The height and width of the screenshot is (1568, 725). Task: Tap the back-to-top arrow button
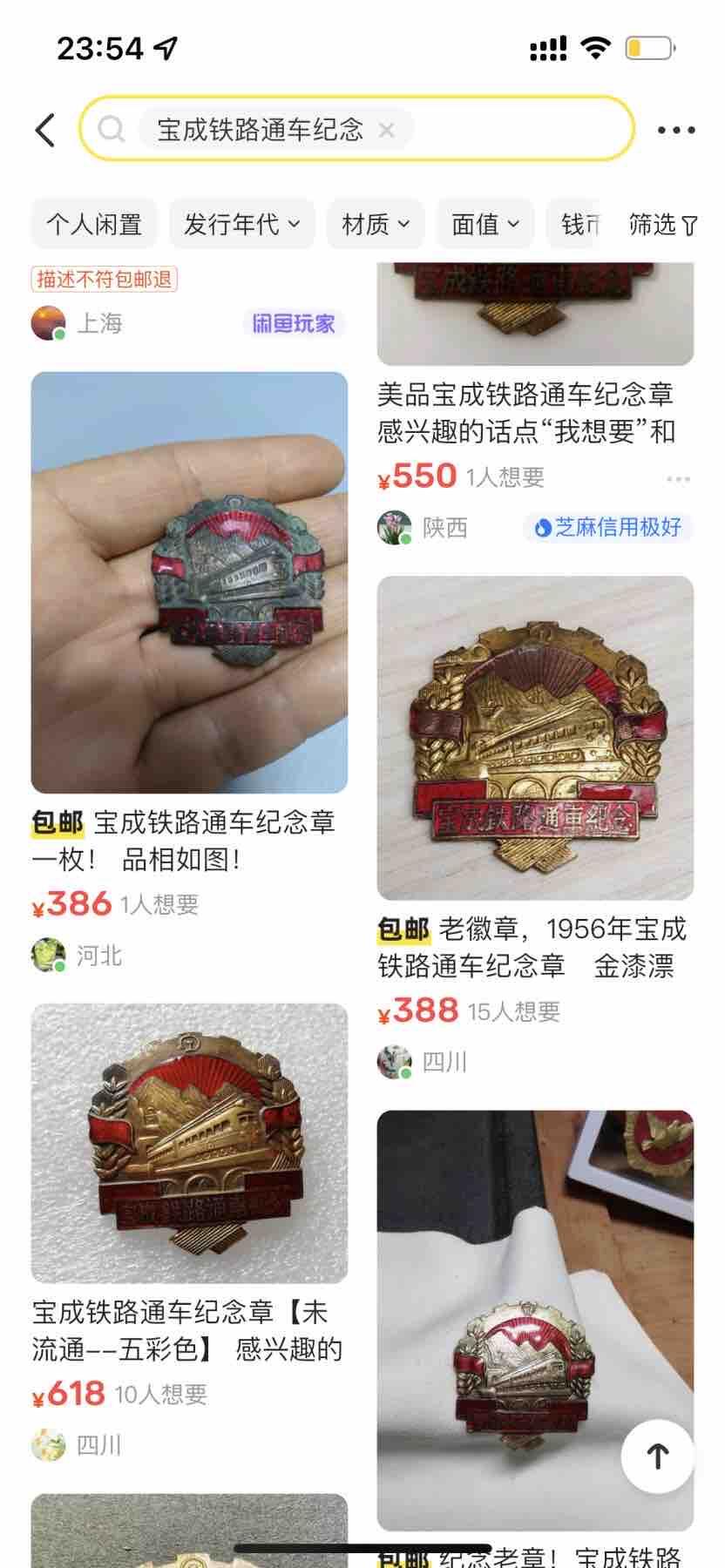pyautogui.click(x=658, y=1456)
